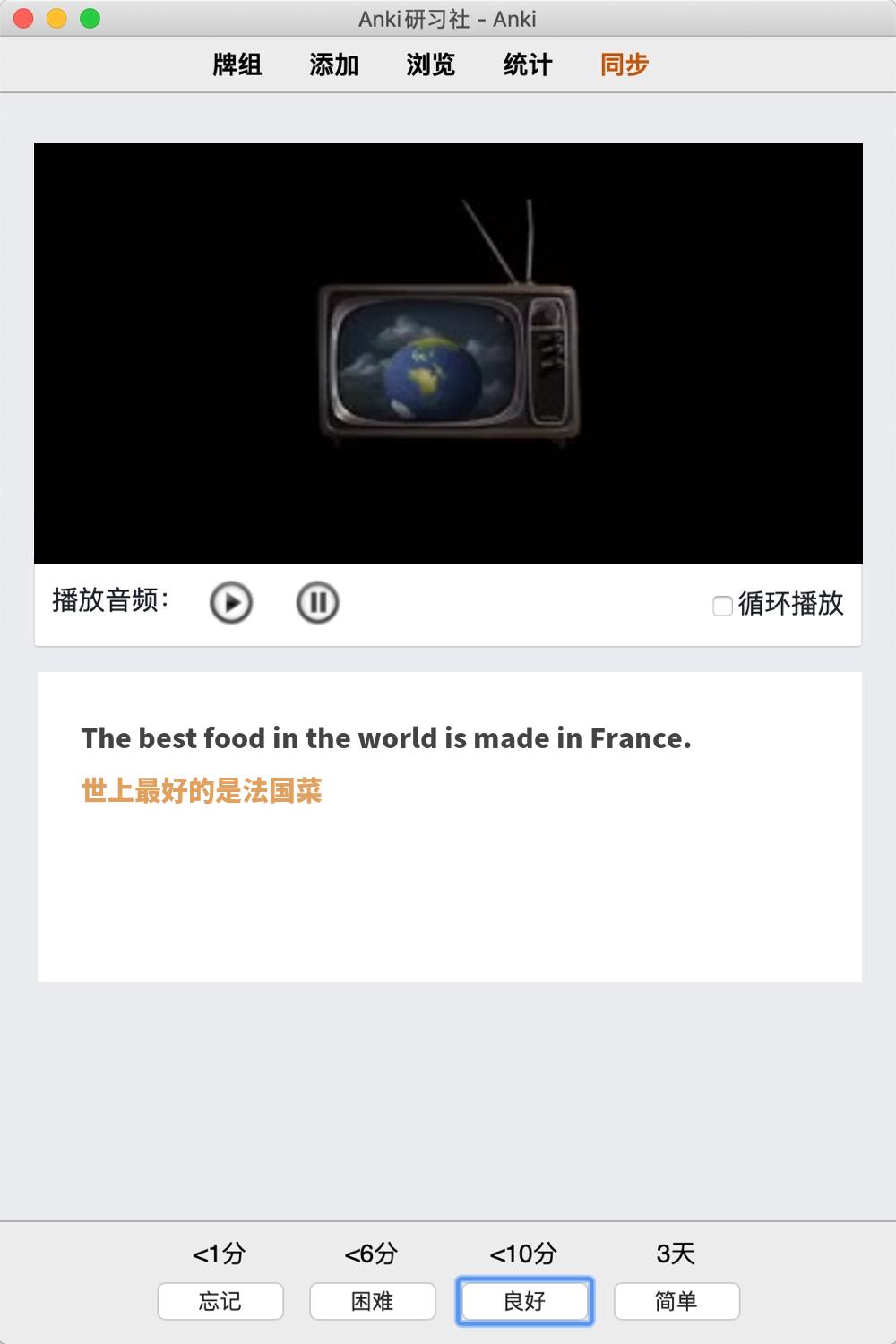The height and width of the screenshot is (1344, 896).
Task: Rate the card as 忘记
Action: click(x=220, y=1301)
